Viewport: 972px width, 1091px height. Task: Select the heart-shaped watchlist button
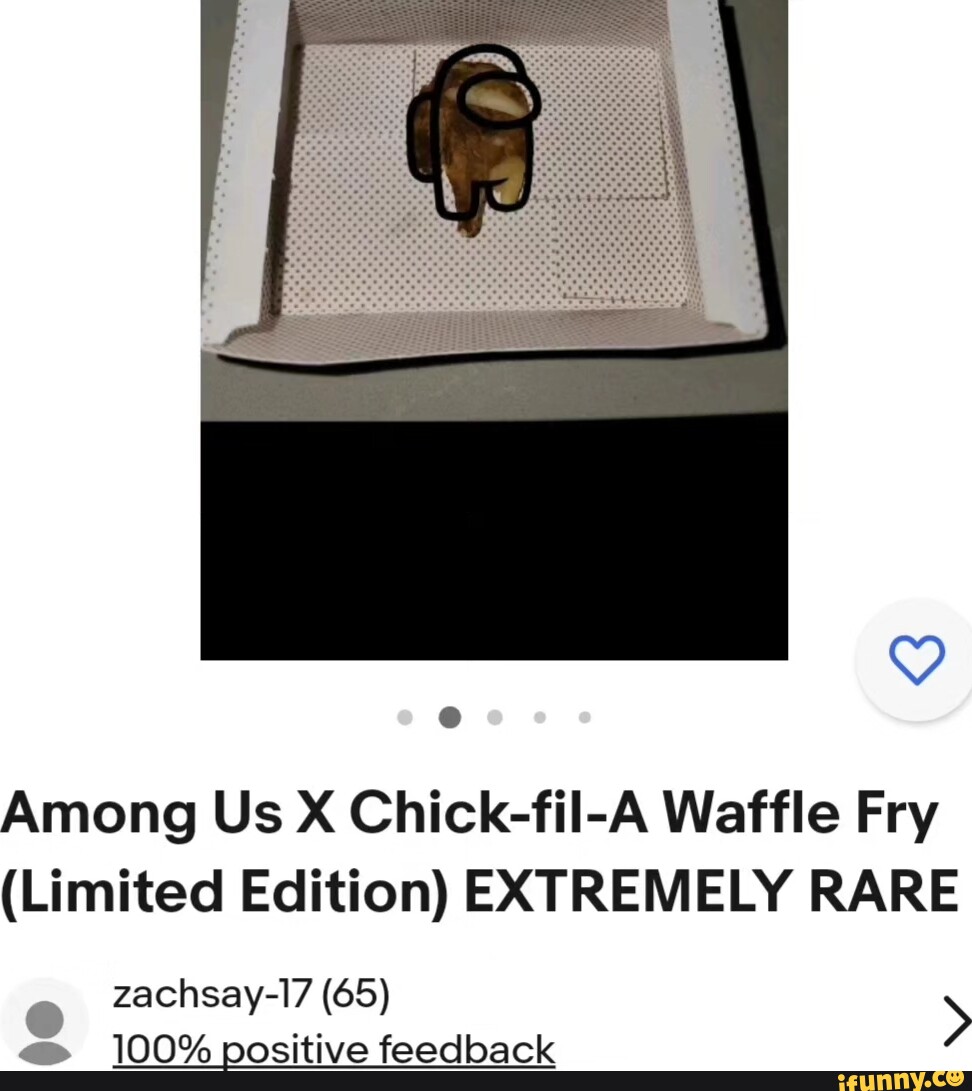[x=916, y=659]
